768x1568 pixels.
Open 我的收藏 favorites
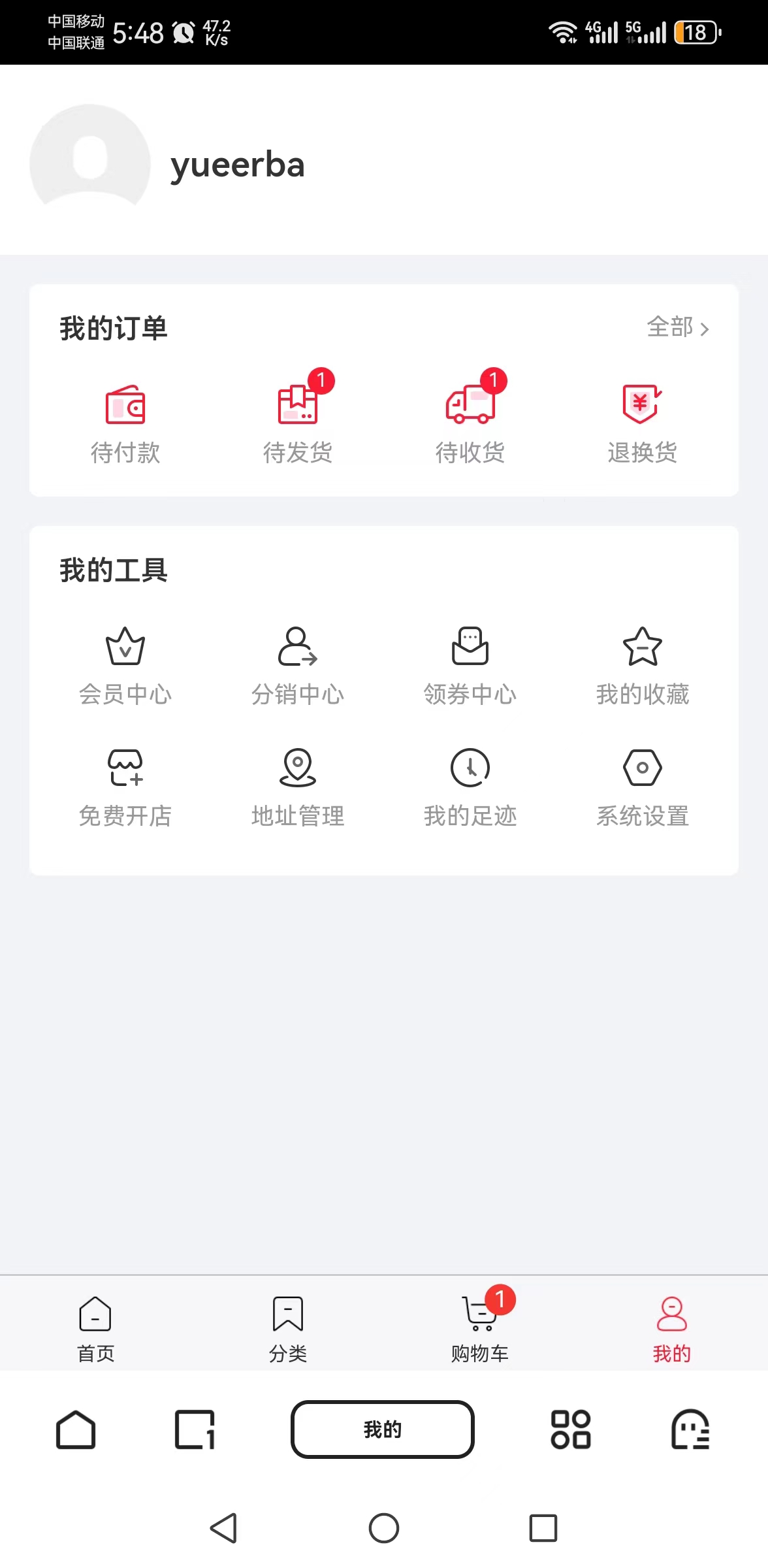(642, 663)
